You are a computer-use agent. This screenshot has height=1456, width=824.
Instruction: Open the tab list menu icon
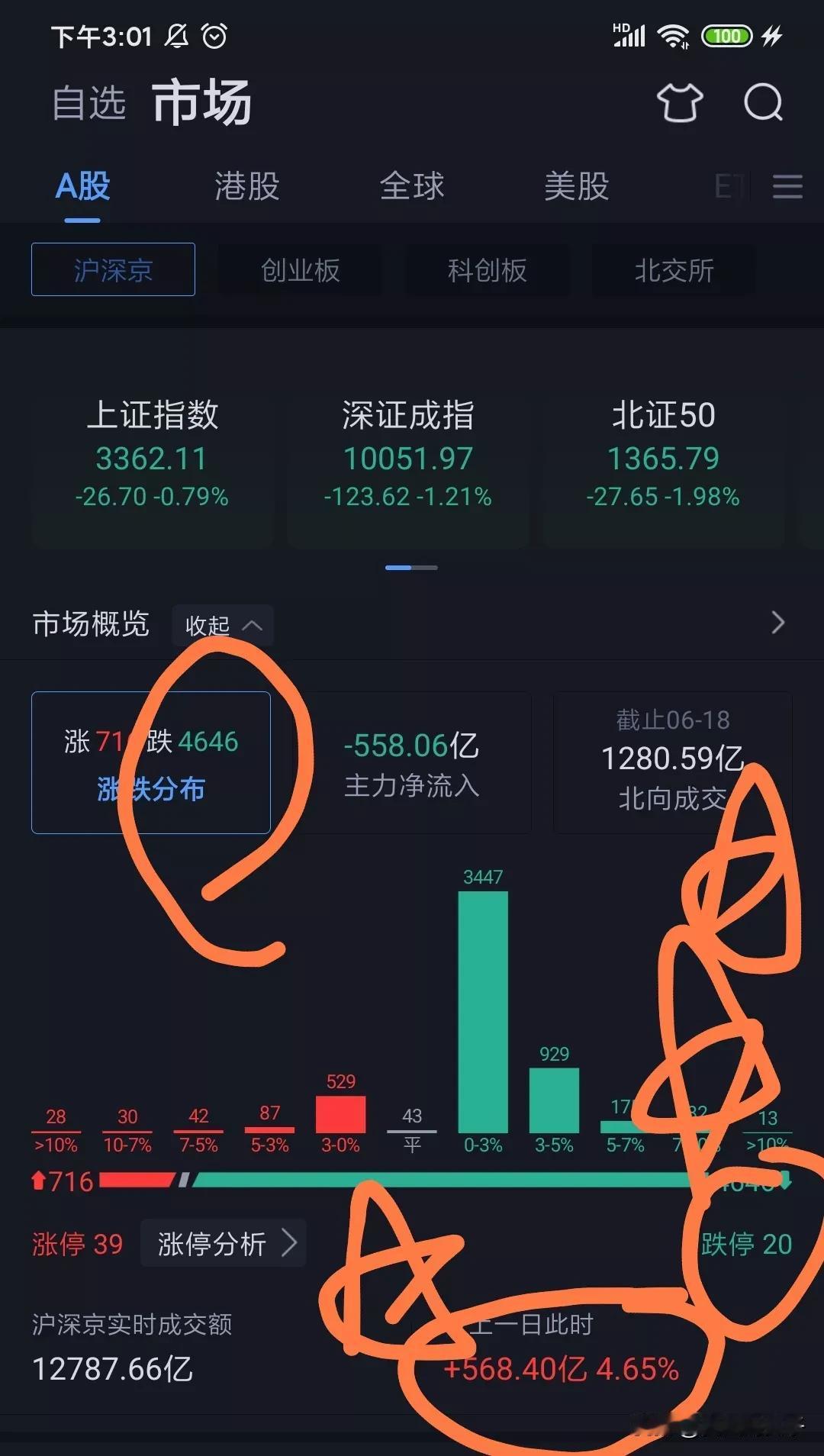tap(787, 186)
